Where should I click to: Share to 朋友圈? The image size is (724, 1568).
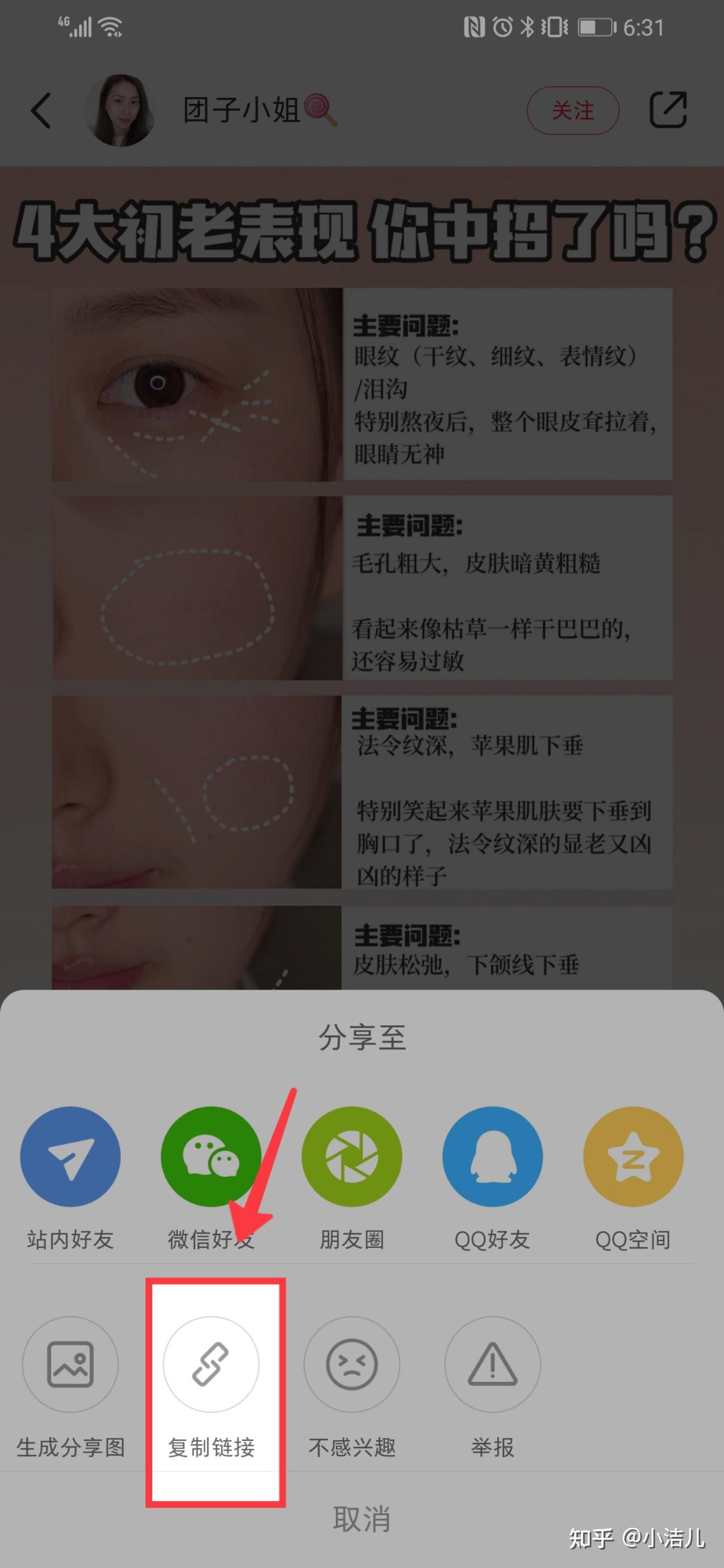351,1156
